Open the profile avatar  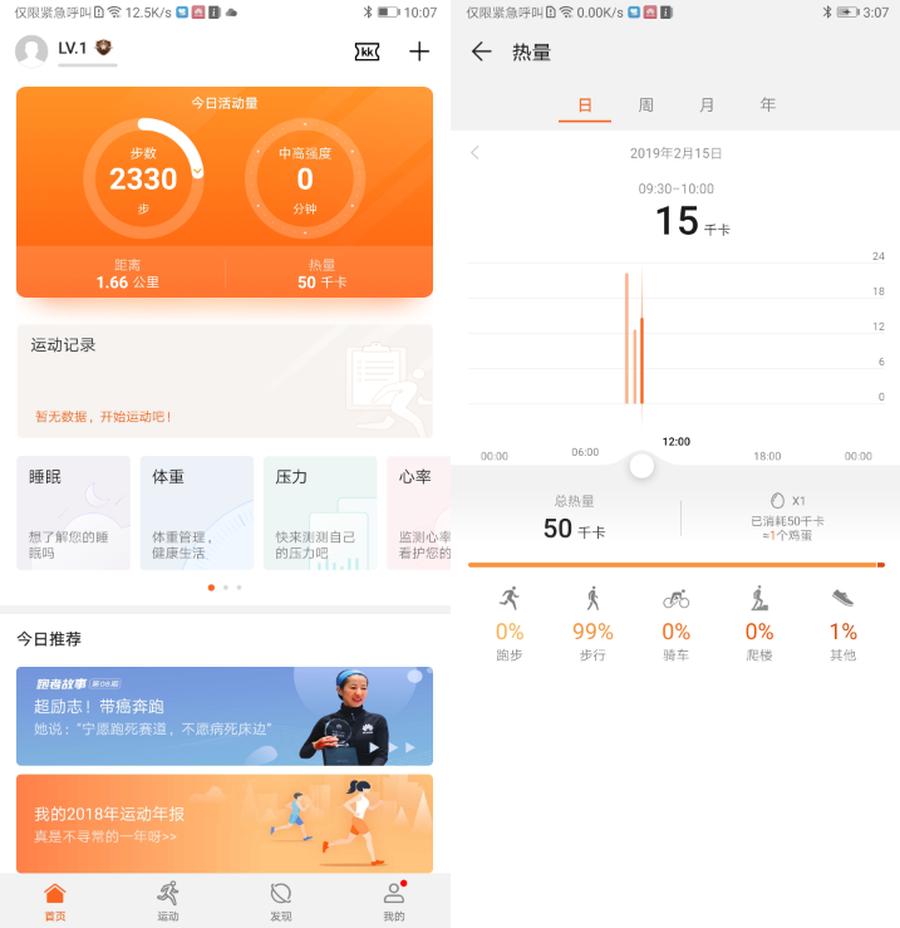click(32, 51)
